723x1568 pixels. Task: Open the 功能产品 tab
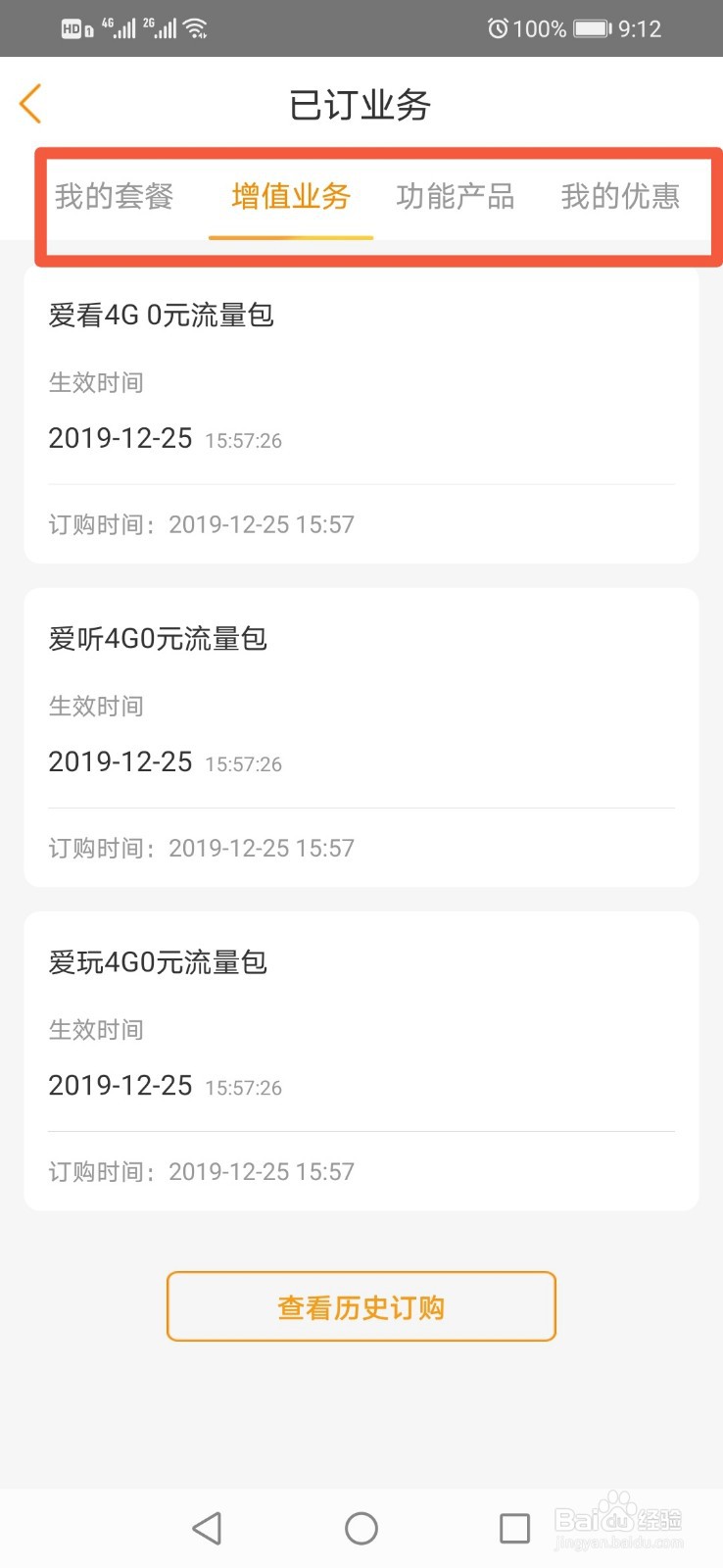[456, 196]
